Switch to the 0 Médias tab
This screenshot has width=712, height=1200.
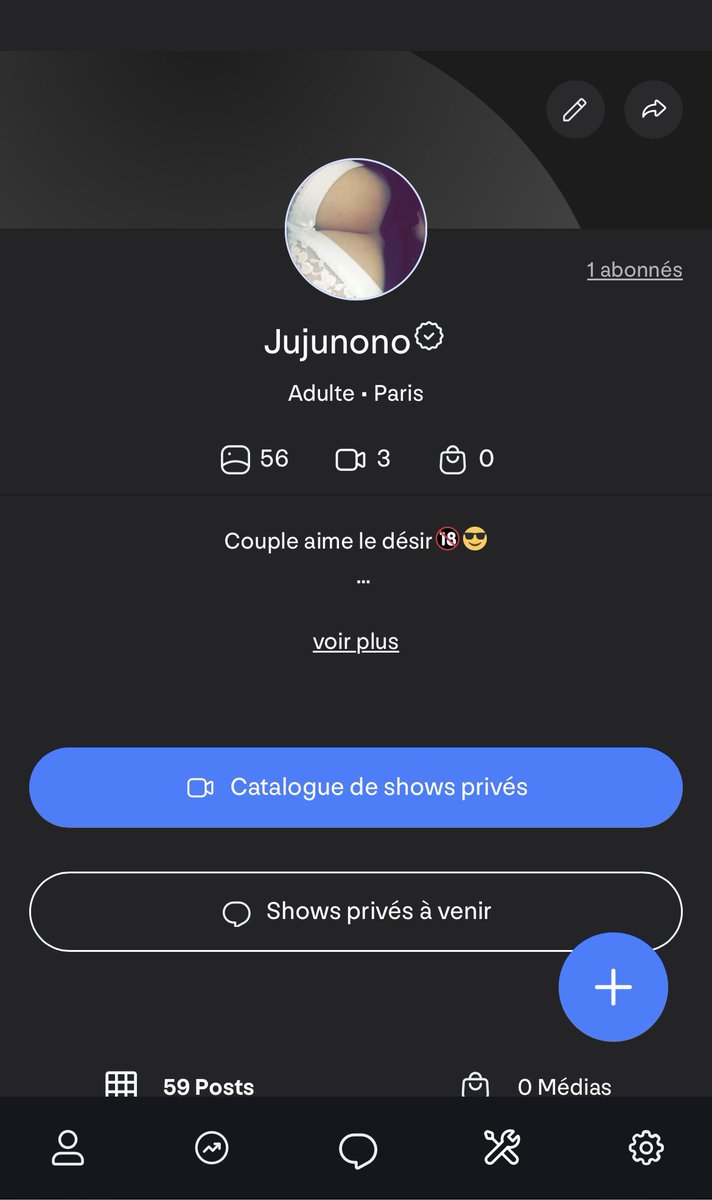point(537,1085)
